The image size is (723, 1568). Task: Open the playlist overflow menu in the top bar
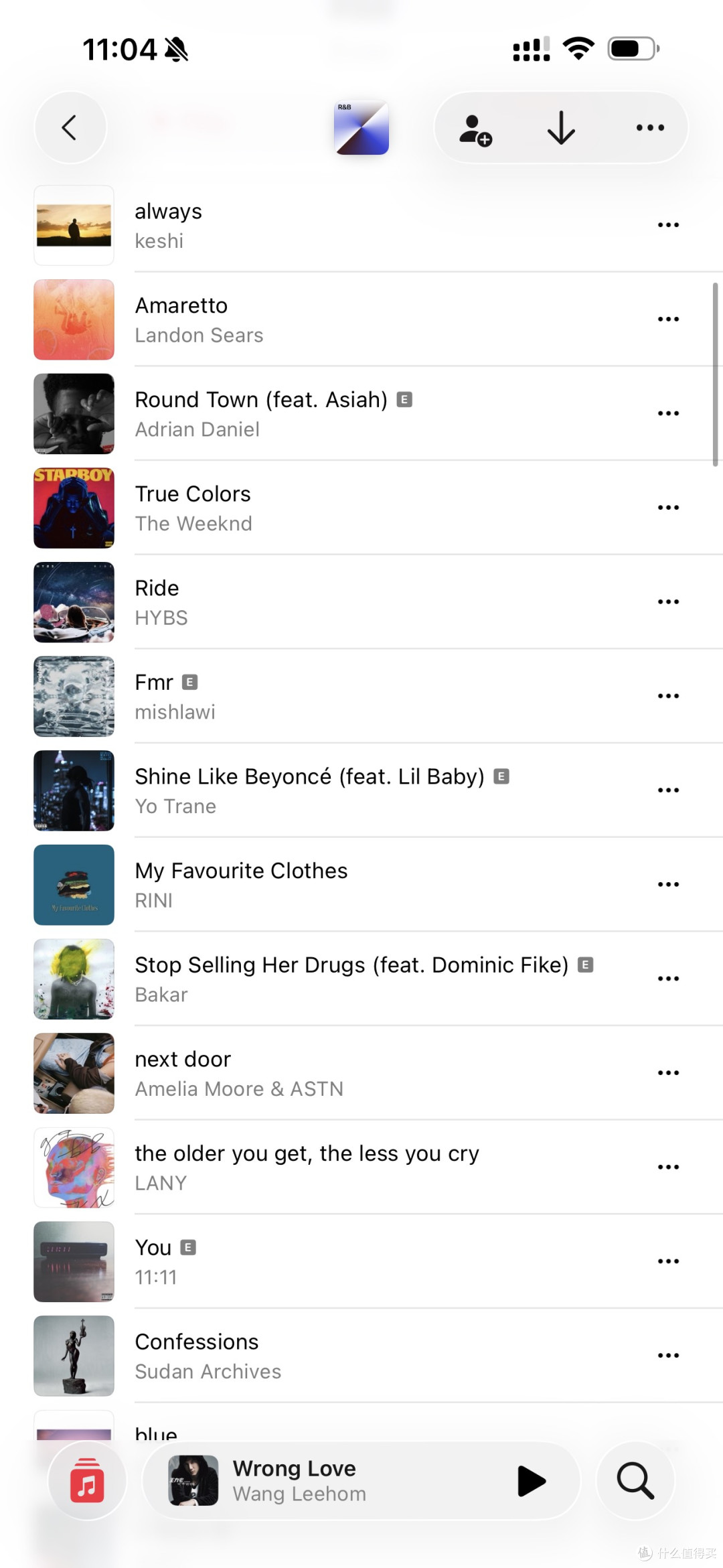point(650,127)
